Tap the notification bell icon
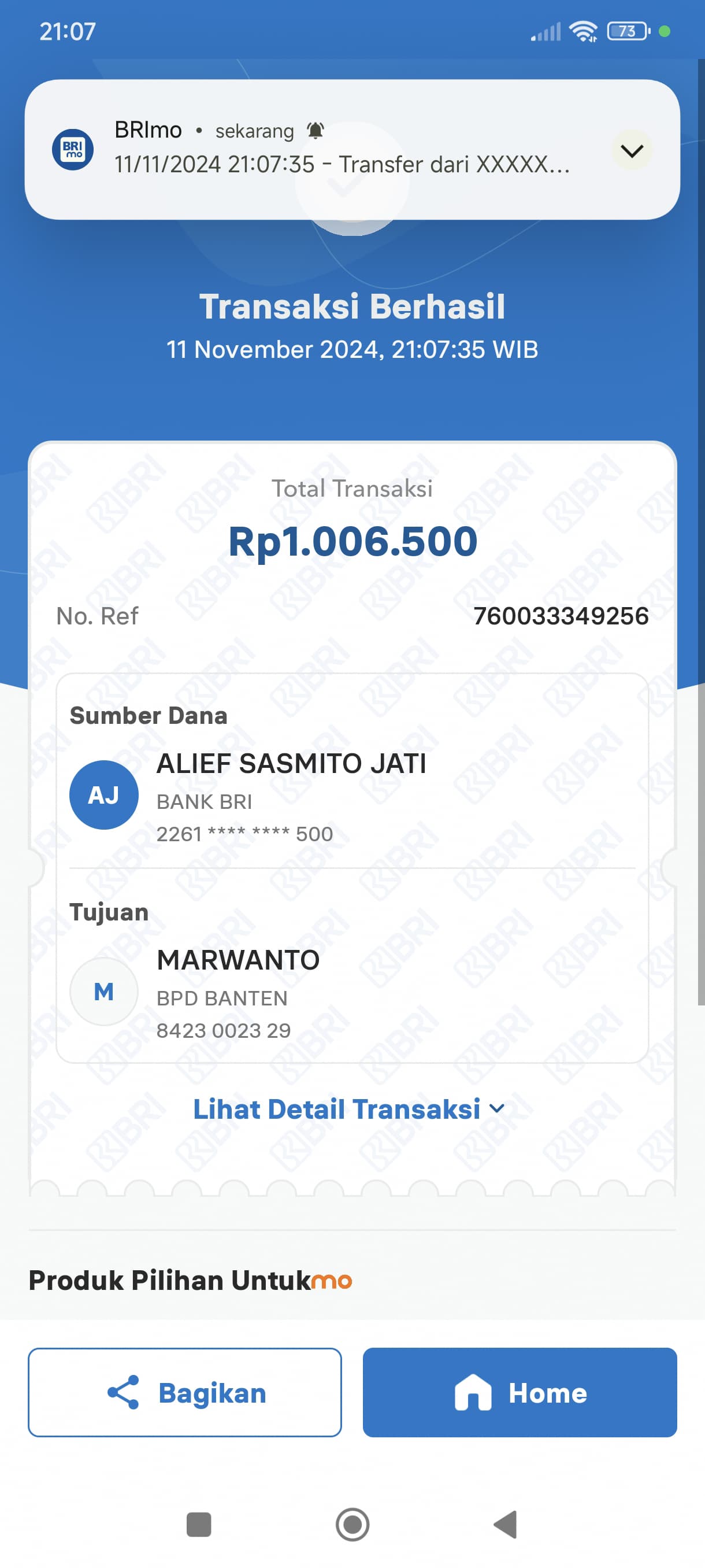Screen dimensions: 705x1568 coord(314,130)
